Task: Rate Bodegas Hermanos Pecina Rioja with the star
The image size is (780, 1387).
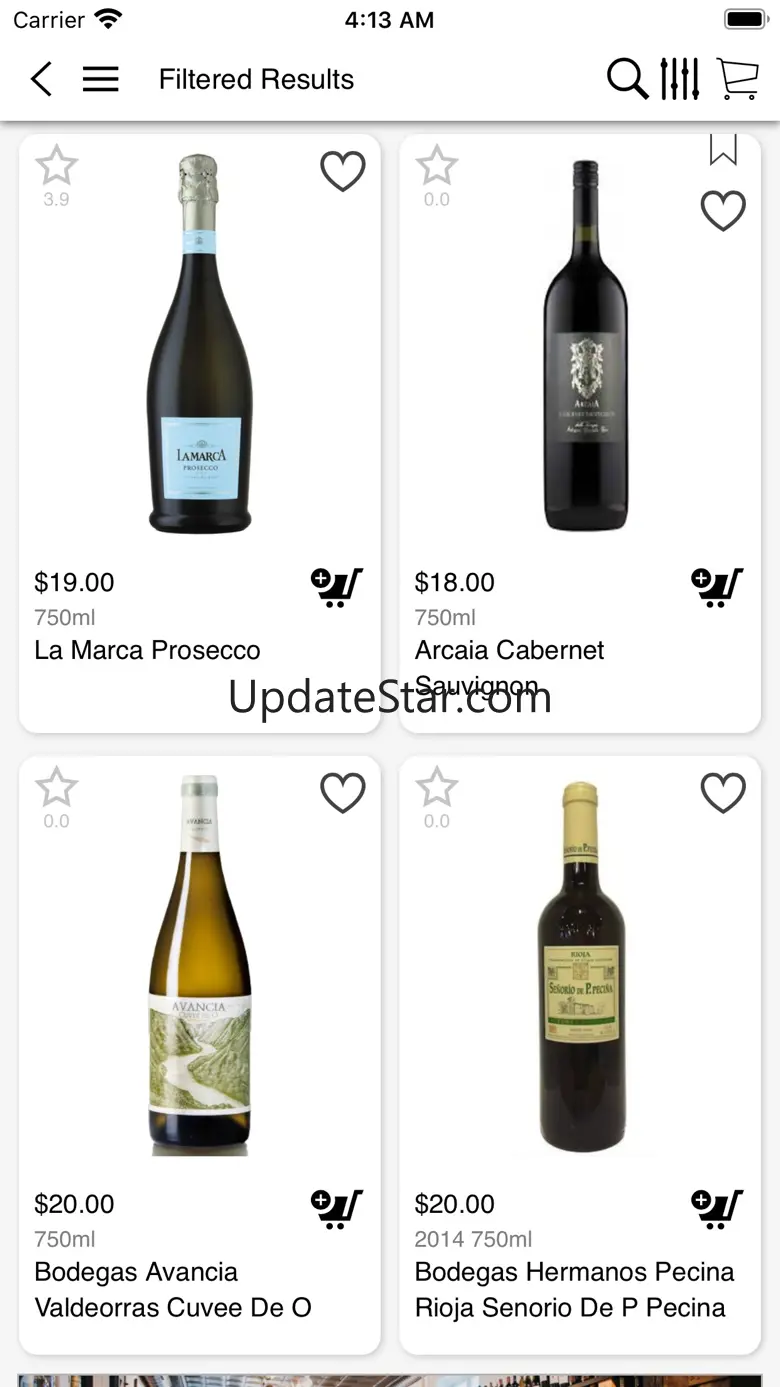Action: point(437,788)
